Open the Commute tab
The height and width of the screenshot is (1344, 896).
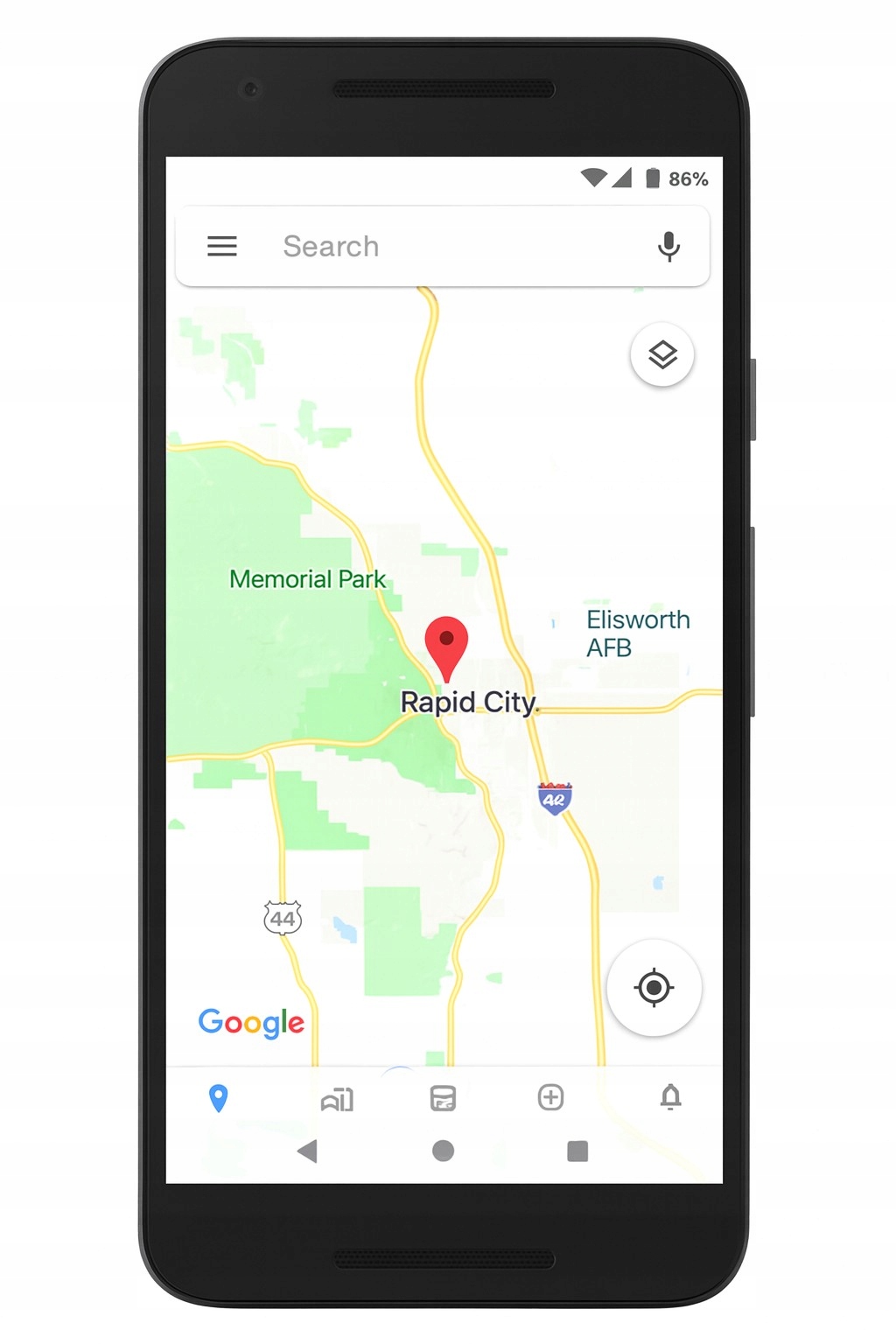pyautogui.click(x=338, y=1098)
